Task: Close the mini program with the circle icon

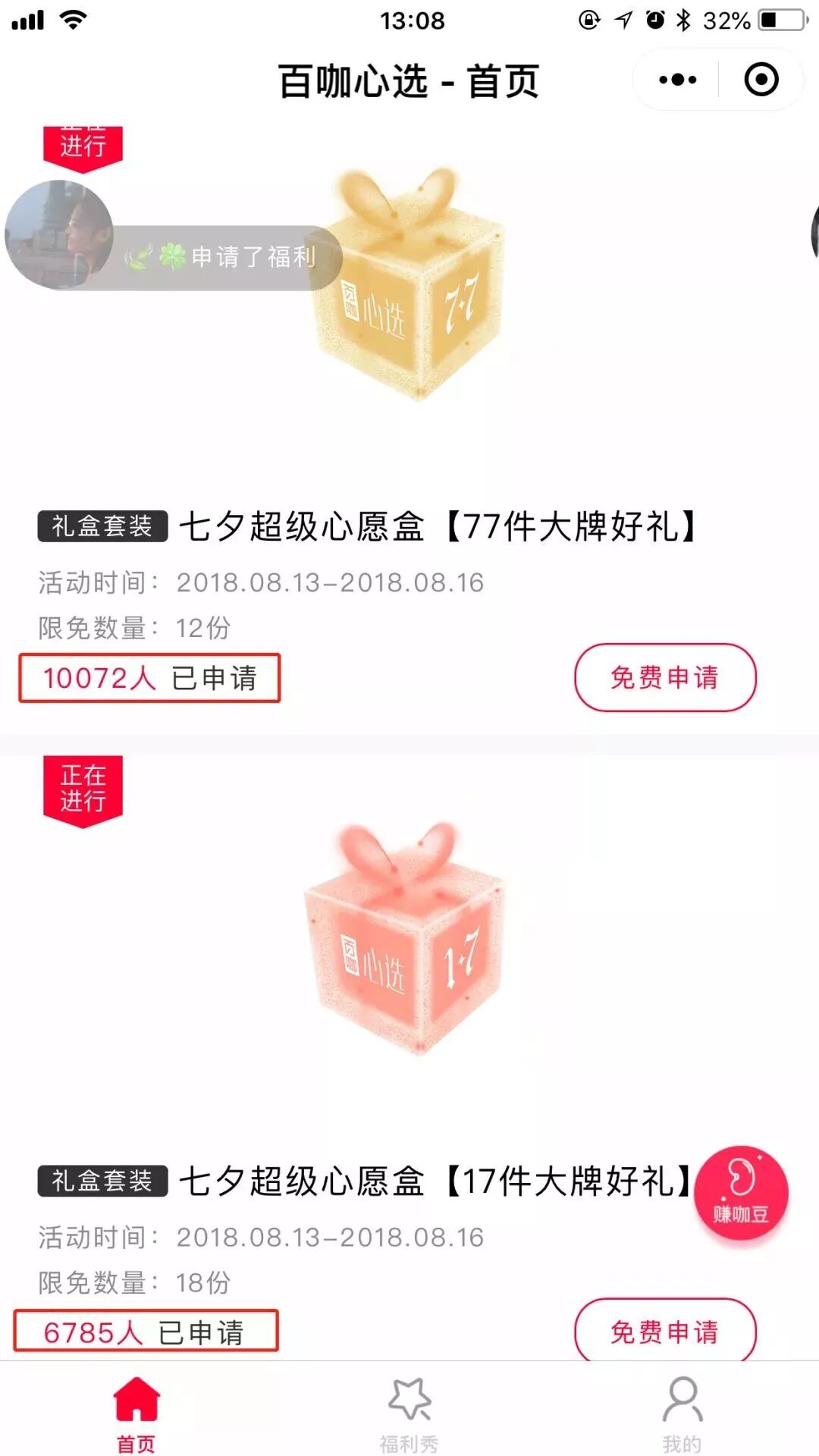Action: pyautogui.click(x=761, y=80)
